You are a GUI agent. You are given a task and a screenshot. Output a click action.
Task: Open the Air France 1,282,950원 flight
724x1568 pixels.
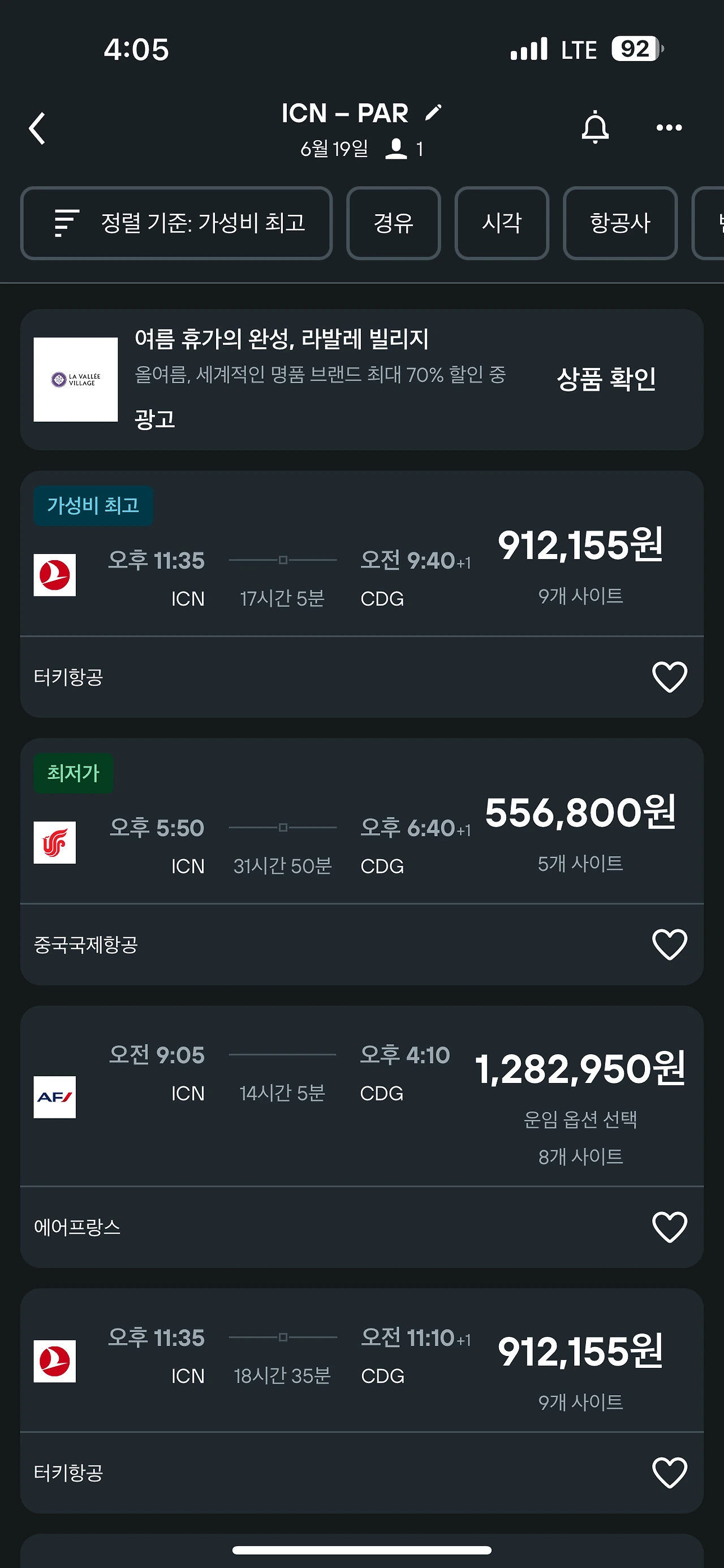point(361,1096)
